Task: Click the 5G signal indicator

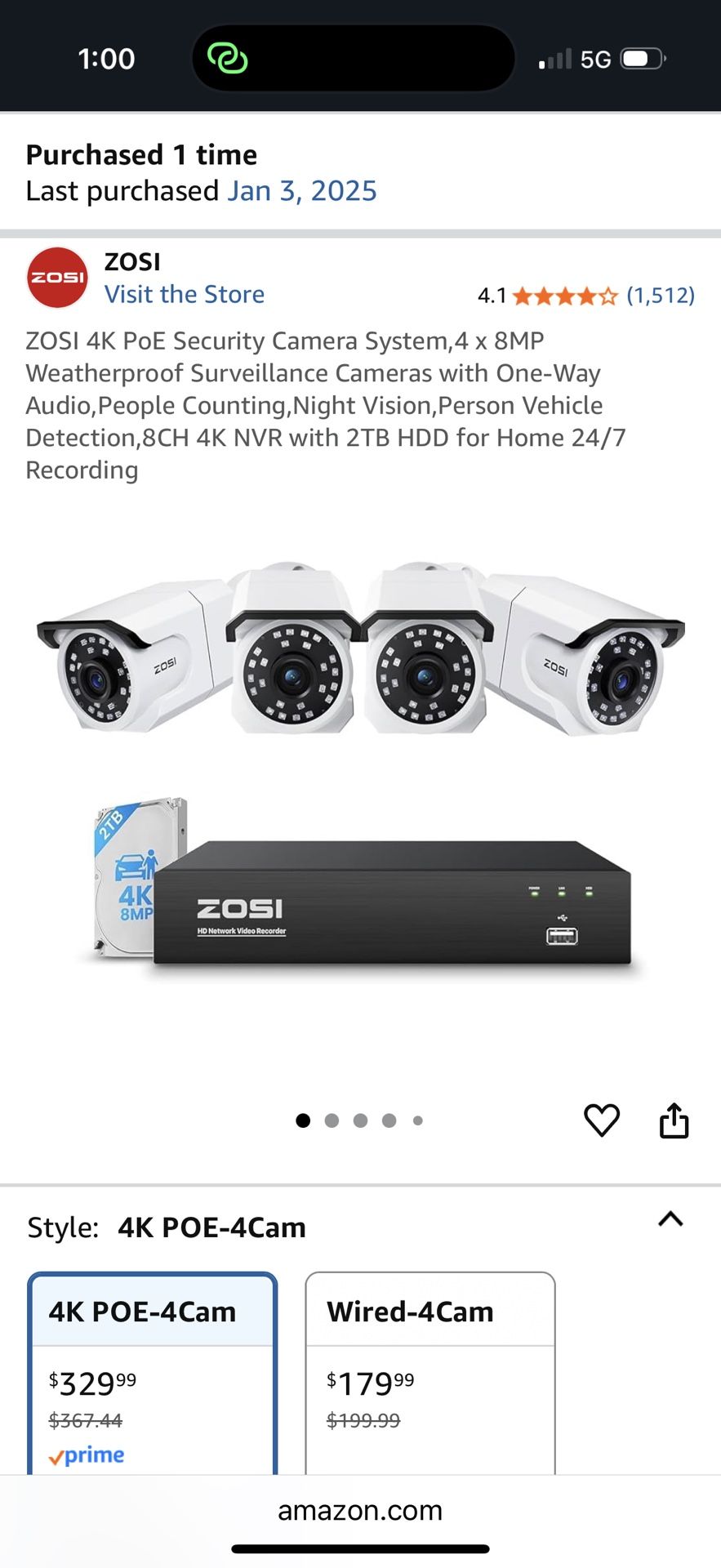Action: (595, 58)
